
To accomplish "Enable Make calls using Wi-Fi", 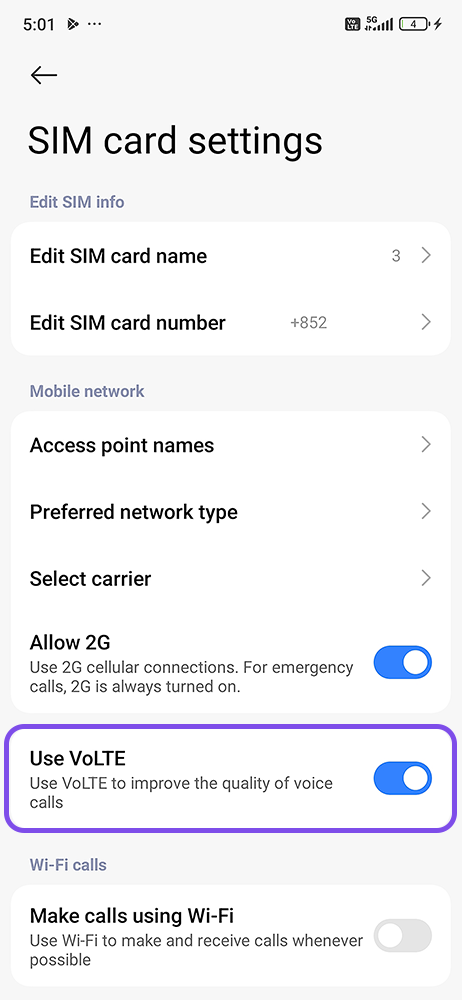I will pyautogui.click(x=403, y=936).
